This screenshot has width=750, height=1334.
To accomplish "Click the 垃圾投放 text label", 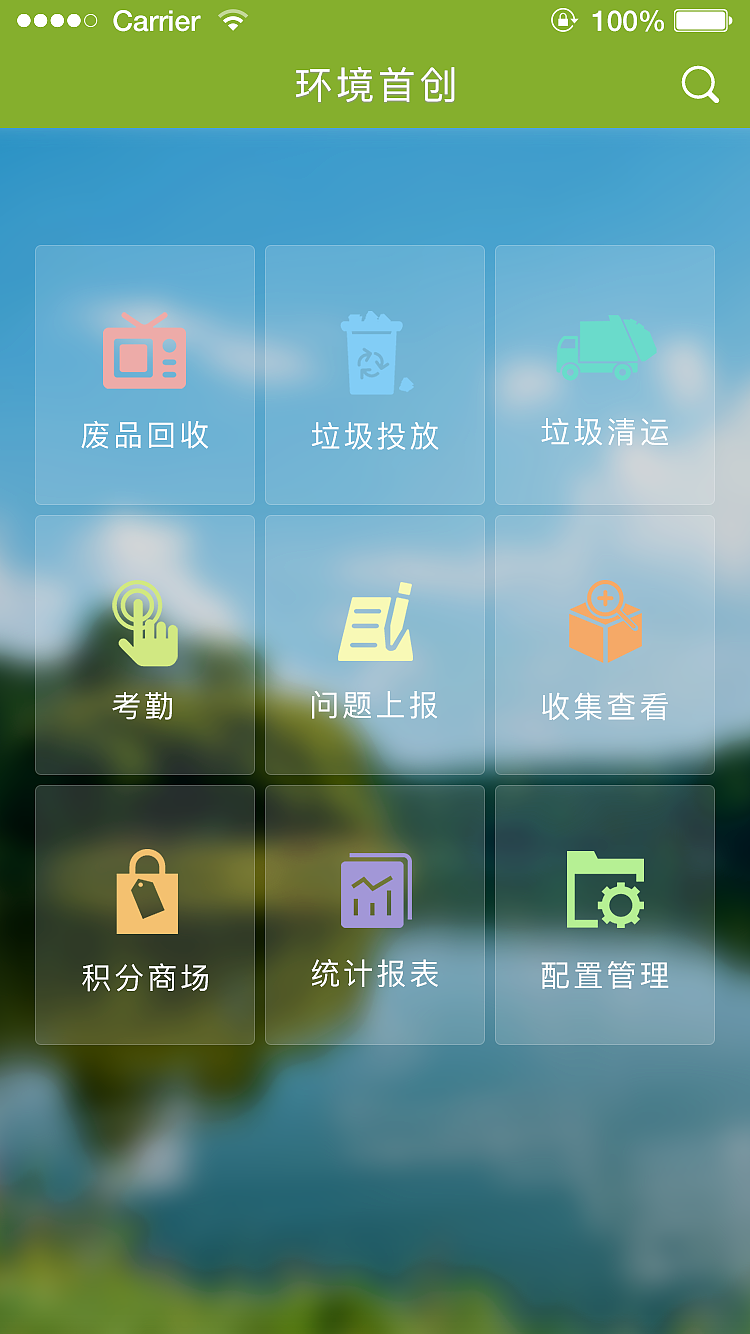I will pyautogui.click(x=374, y=436).
